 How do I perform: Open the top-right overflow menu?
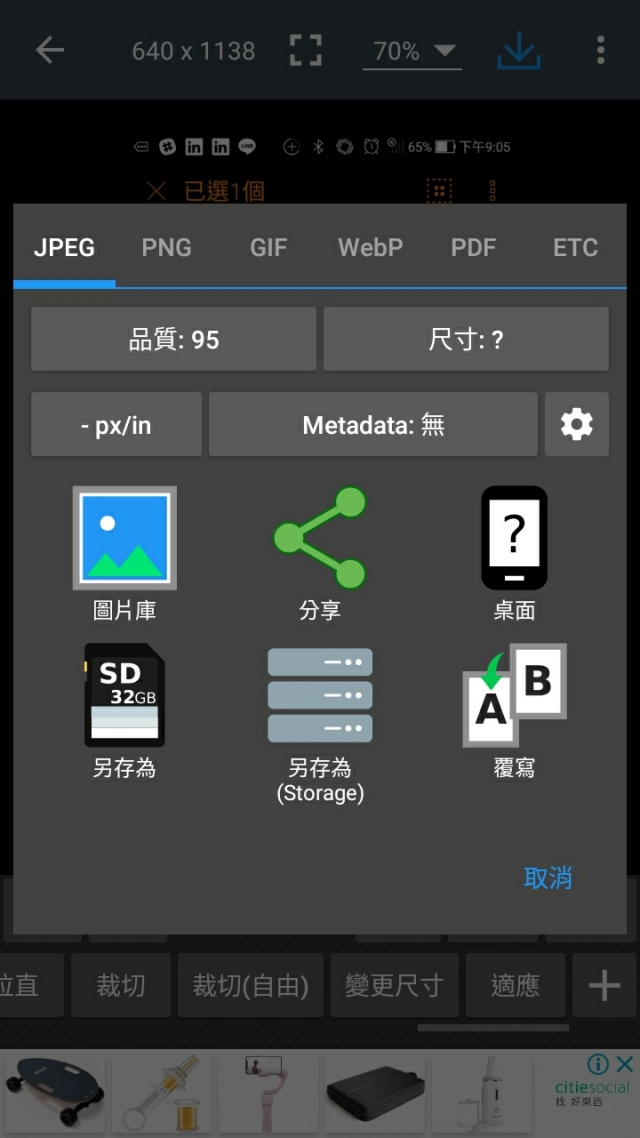point(600,50)
